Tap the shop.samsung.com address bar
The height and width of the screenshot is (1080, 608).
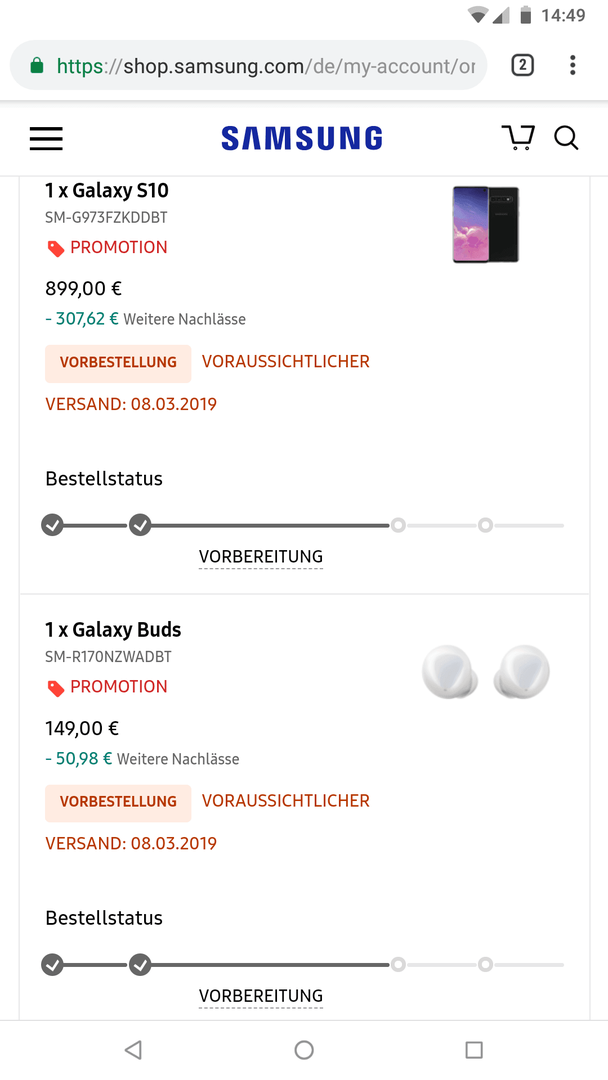[x=249, y=65]
